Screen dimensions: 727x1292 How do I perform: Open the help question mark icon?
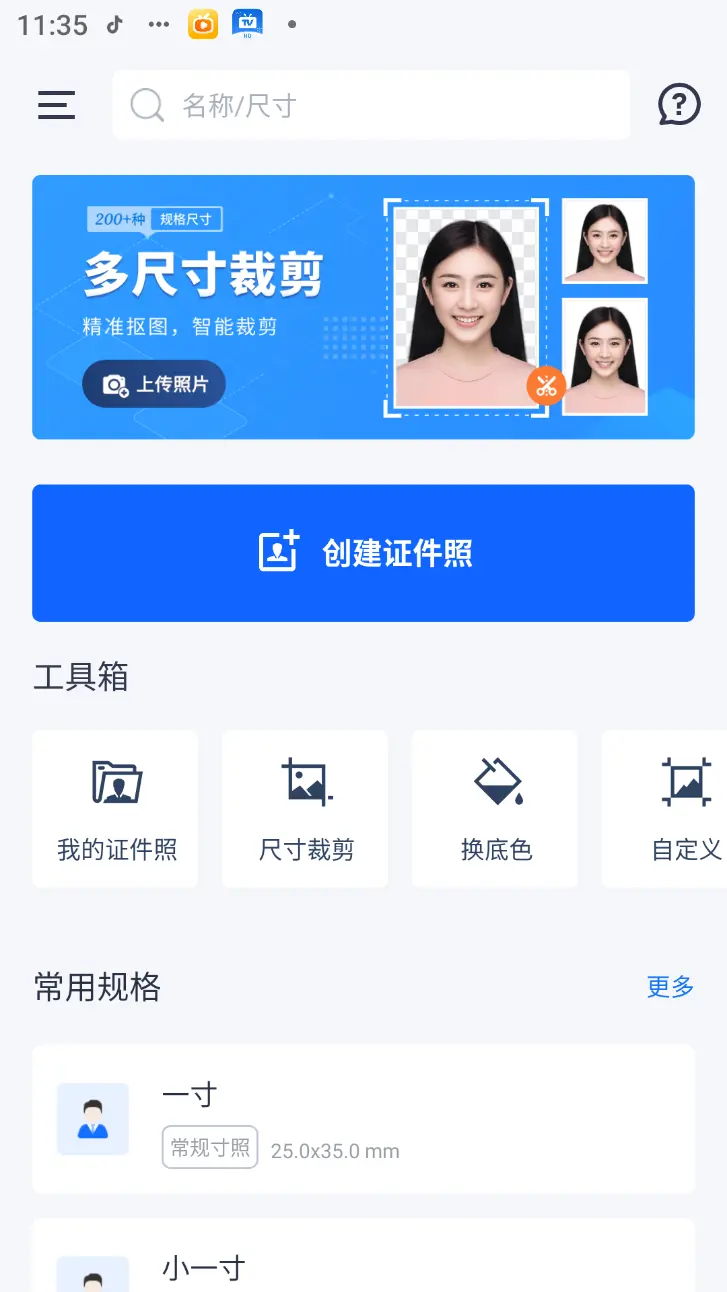(x=678, y=105)
